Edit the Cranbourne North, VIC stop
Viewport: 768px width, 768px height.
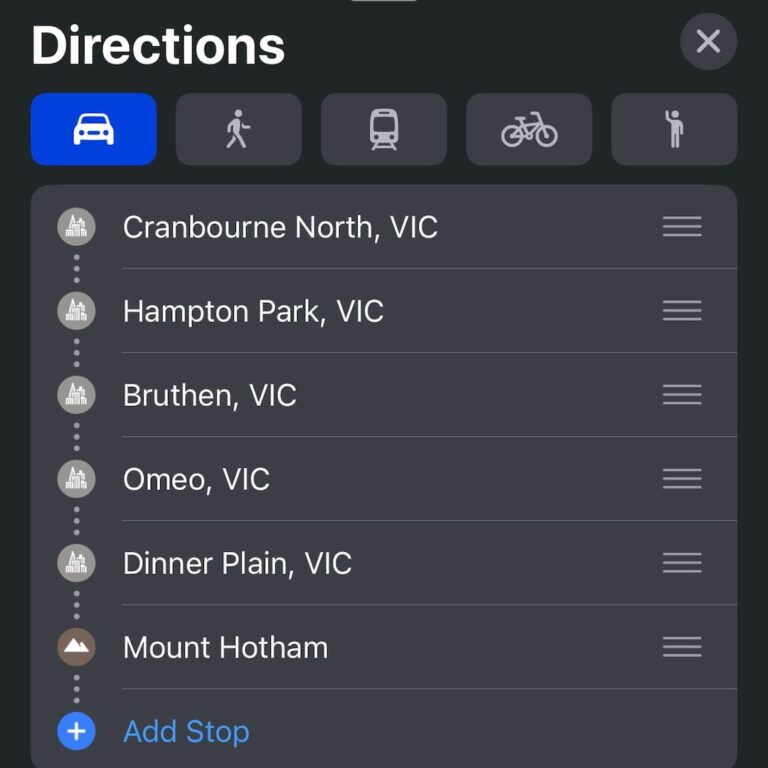(x=280, y=227)
